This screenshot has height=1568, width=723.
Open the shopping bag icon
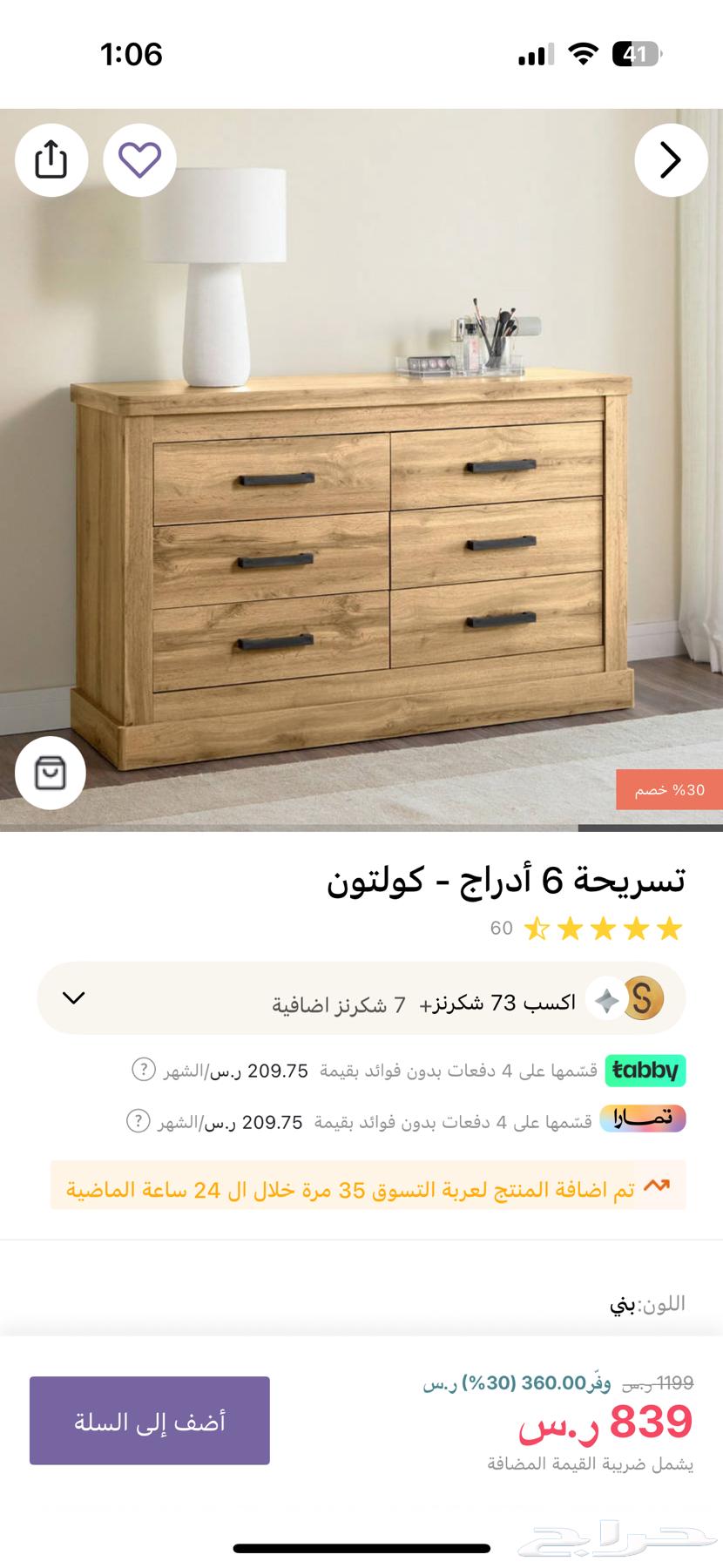coord(51,774)
